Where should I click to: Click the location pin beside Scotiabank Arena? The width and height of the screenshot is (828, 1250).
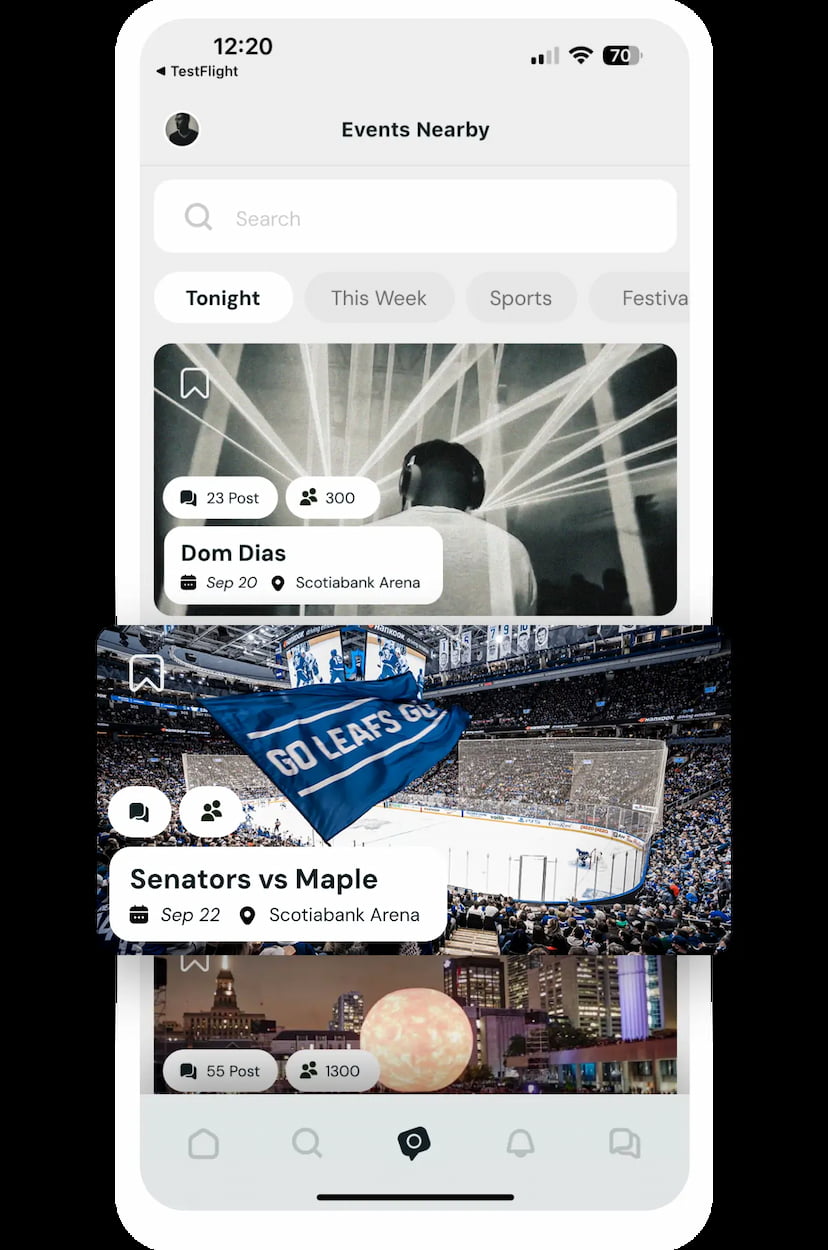coord(278,583)
